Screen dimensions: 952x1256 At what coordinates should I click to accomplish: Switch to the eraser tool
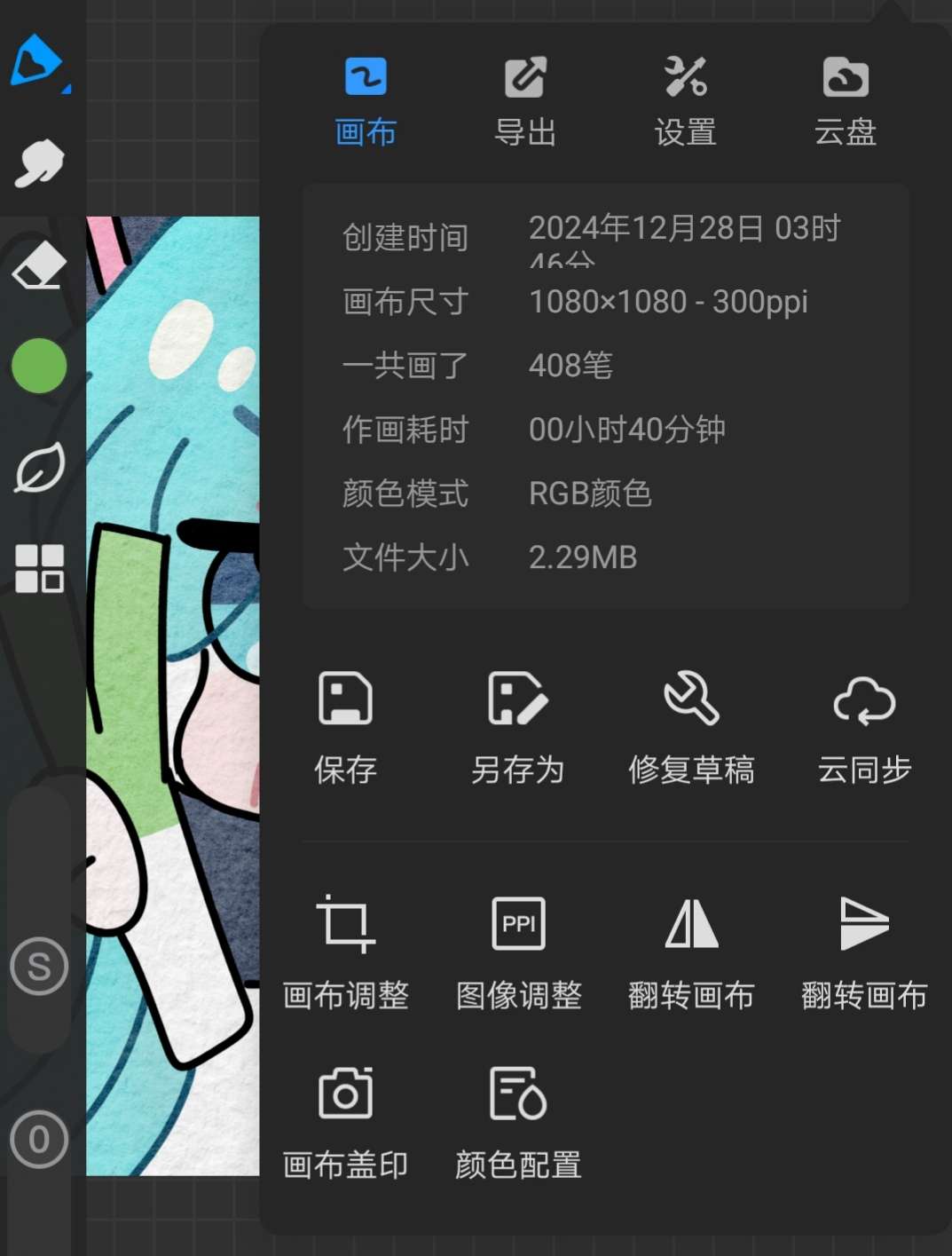click(39, 265)
